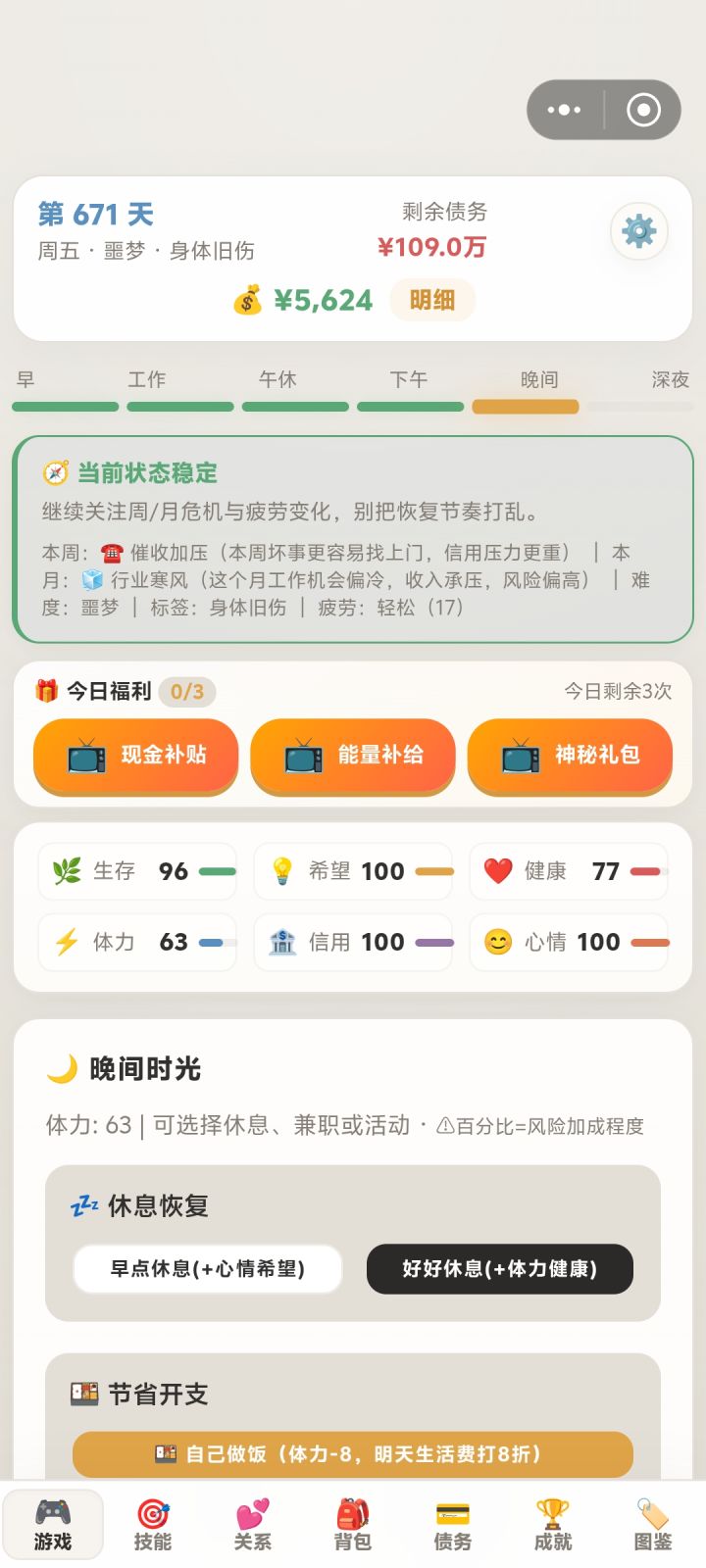706x1568 pixels.
Task: Claim the 现金补贴 reward
Action: [x=135, y=758]
